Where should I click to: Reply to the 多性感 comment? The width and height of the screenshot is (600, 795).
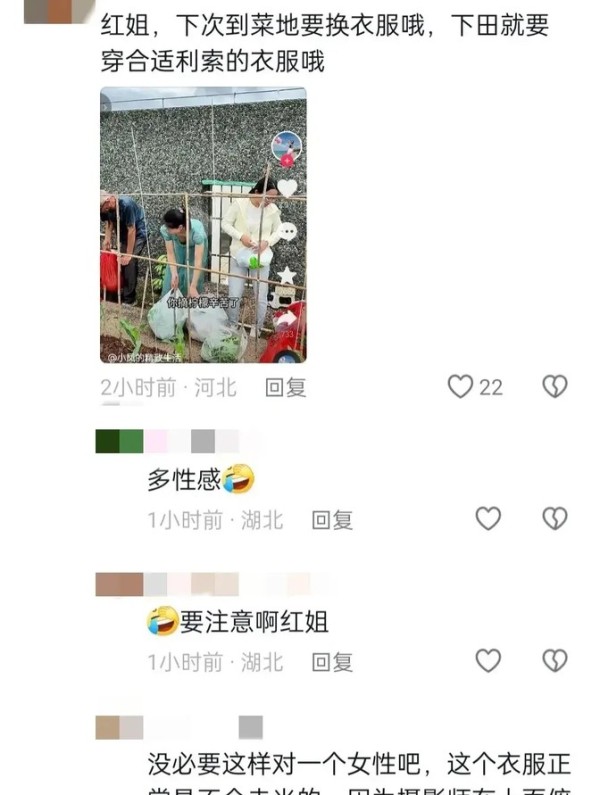coord(331,520)
